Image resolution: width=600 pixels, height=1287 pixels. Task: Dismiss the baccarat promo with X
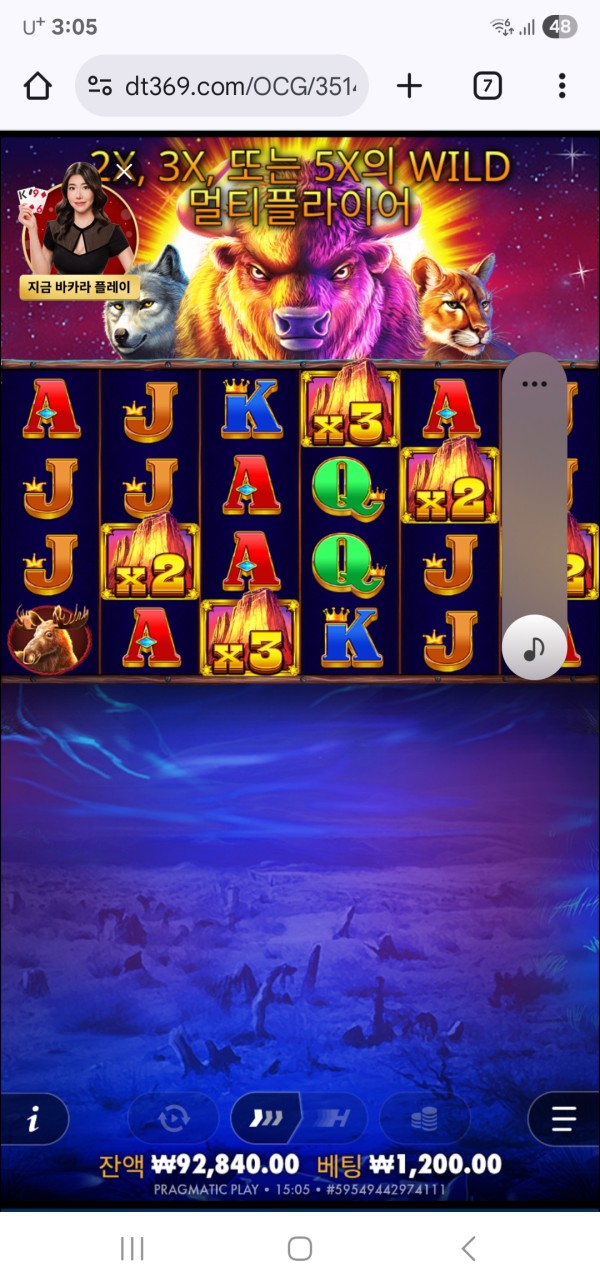pyautogui.click(x=122, y=172)
